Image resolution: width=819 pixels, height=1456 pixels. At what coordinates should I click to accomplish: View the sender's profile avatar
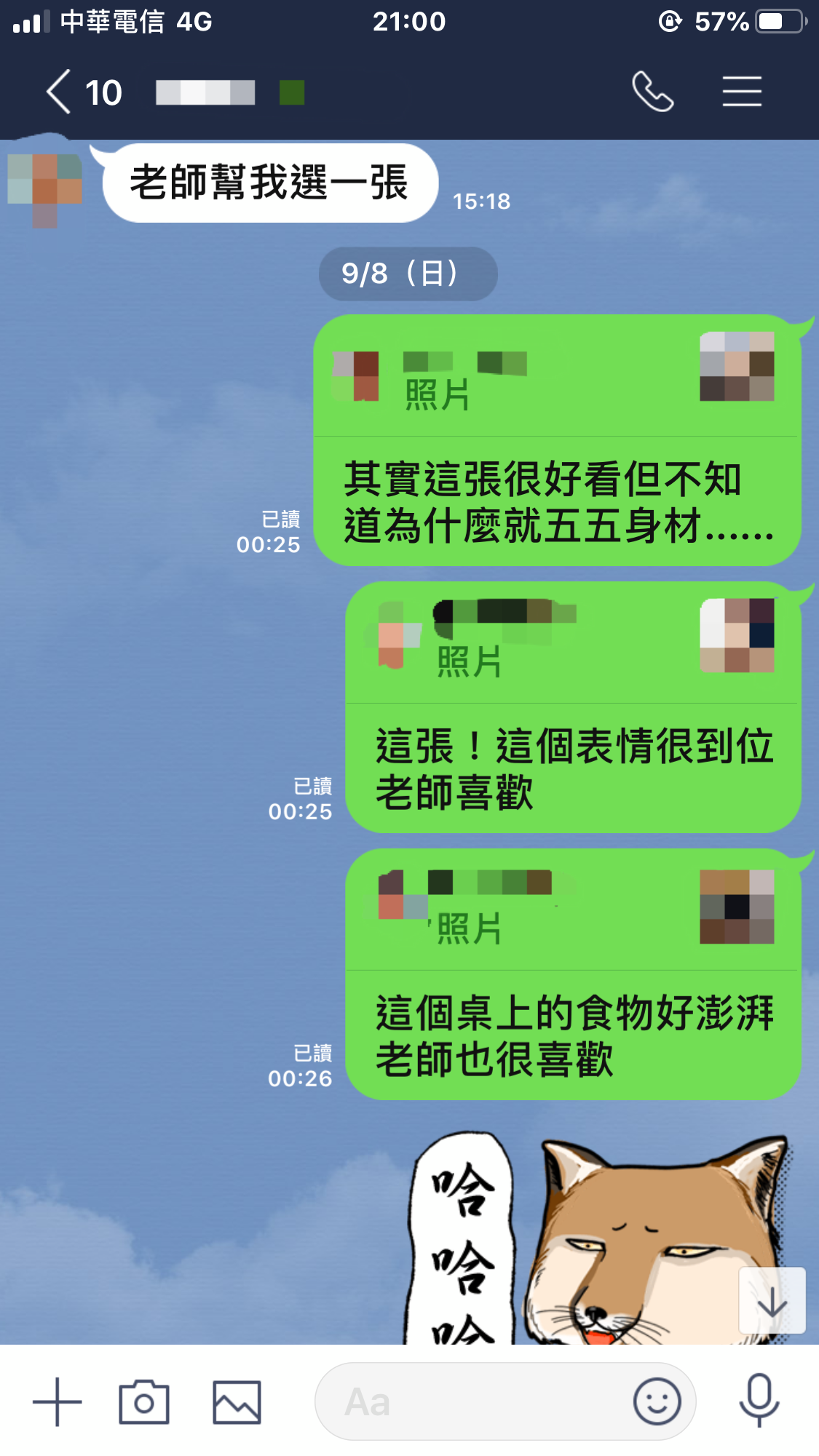point(44,186)
